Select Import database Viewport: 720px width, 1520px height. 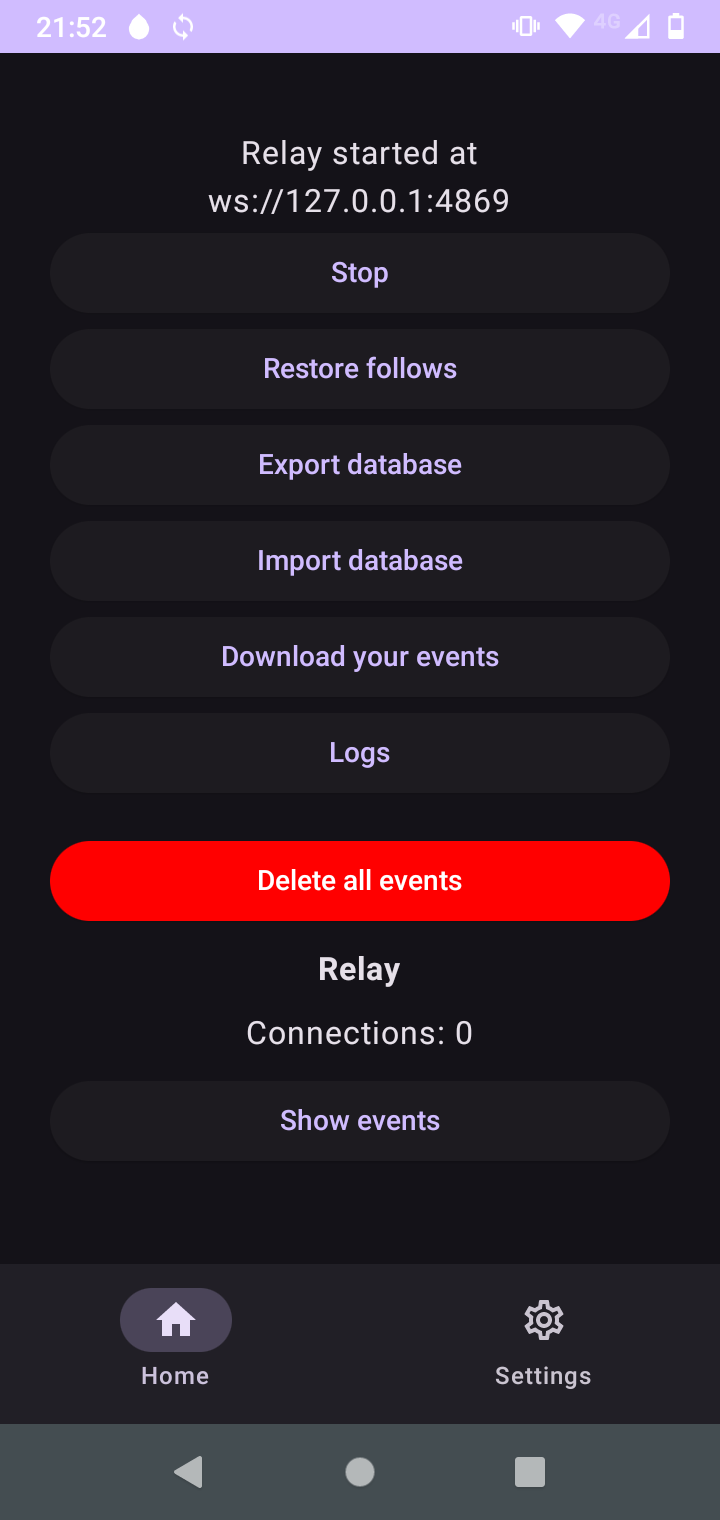(360, 561)
